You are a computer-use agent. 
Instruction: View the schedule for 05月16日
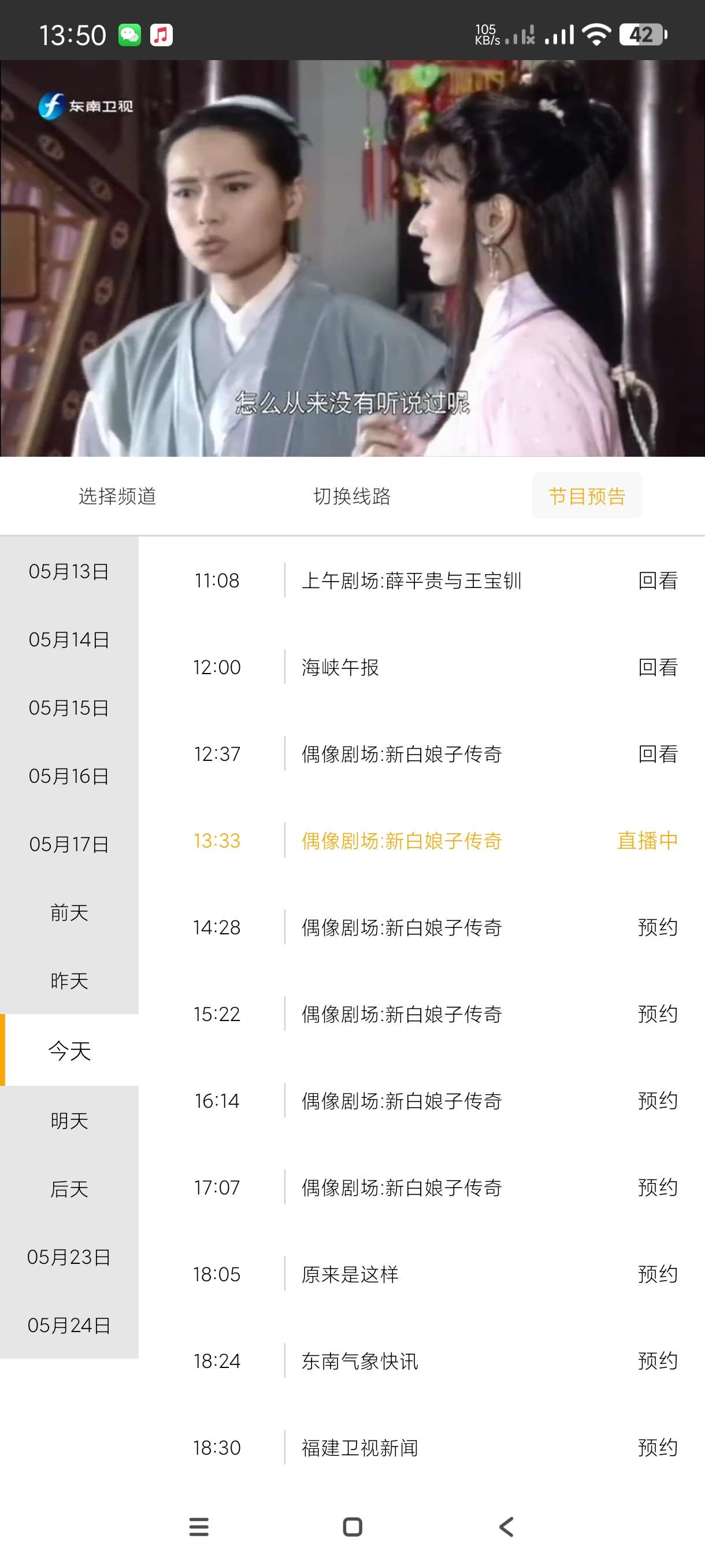coord(69,775)
